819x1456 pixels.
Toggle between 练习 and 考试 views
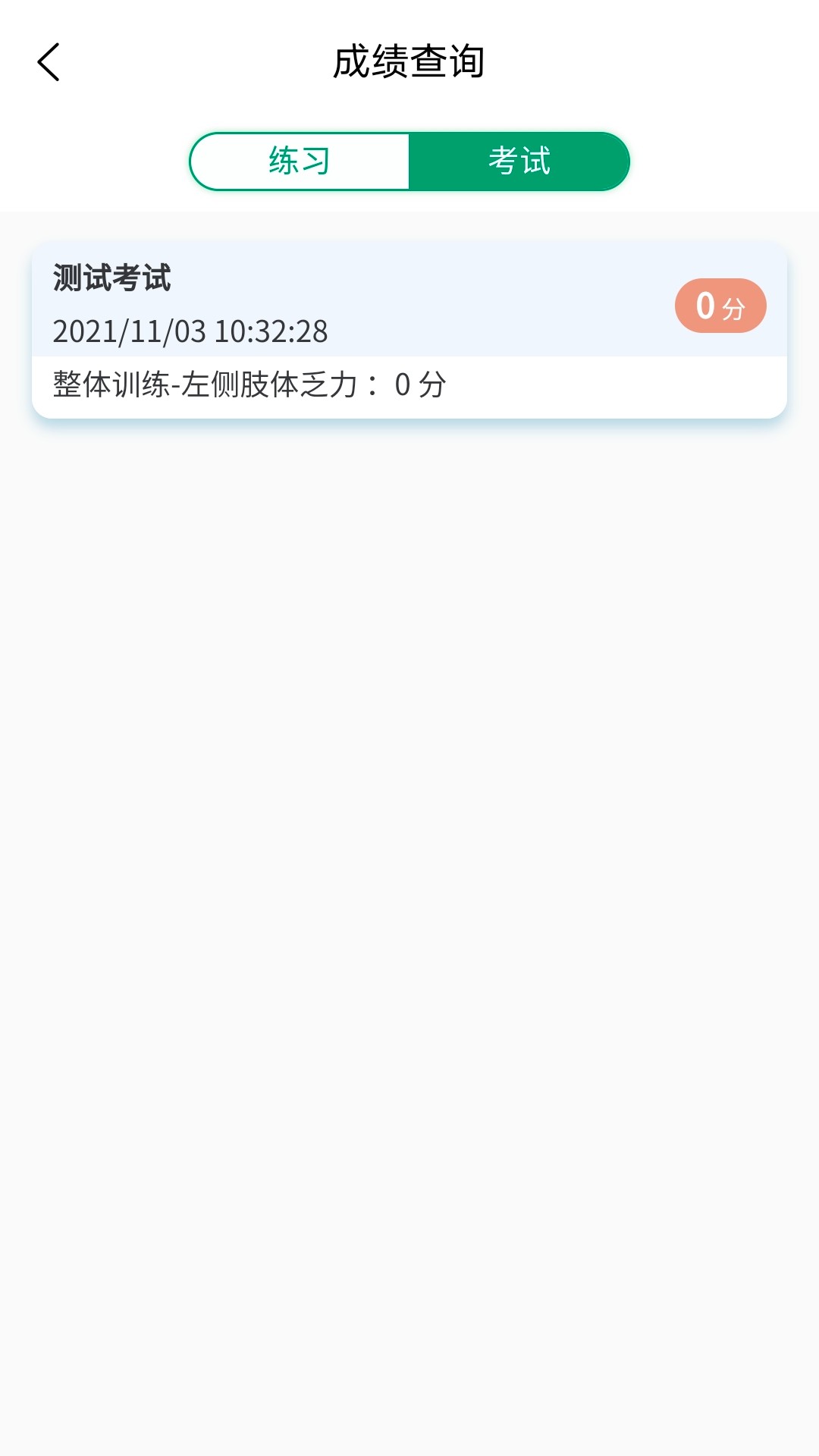click(409, 160)
